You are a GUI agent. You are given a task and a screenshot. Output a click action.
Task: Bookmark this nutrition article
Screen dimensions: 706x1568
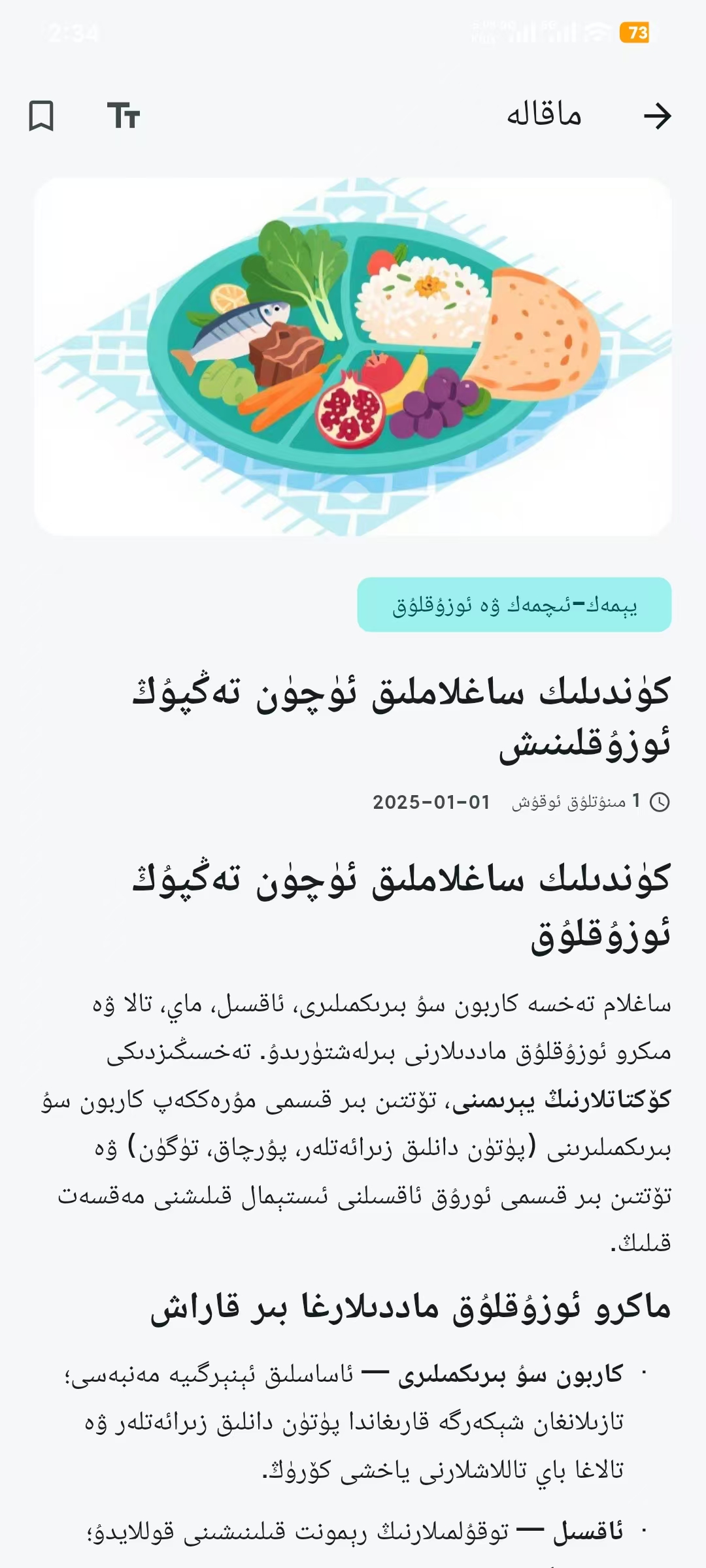click(41, 116)
